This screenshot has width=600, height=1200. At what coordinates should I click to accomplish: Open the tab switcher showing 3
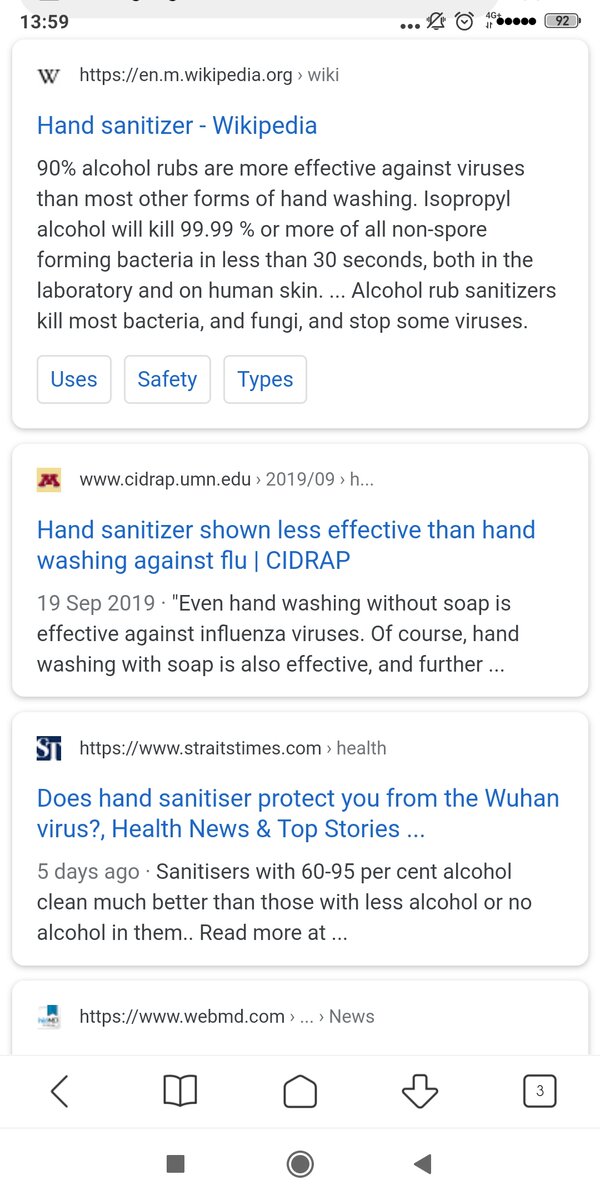click(x=540, y=1091)
